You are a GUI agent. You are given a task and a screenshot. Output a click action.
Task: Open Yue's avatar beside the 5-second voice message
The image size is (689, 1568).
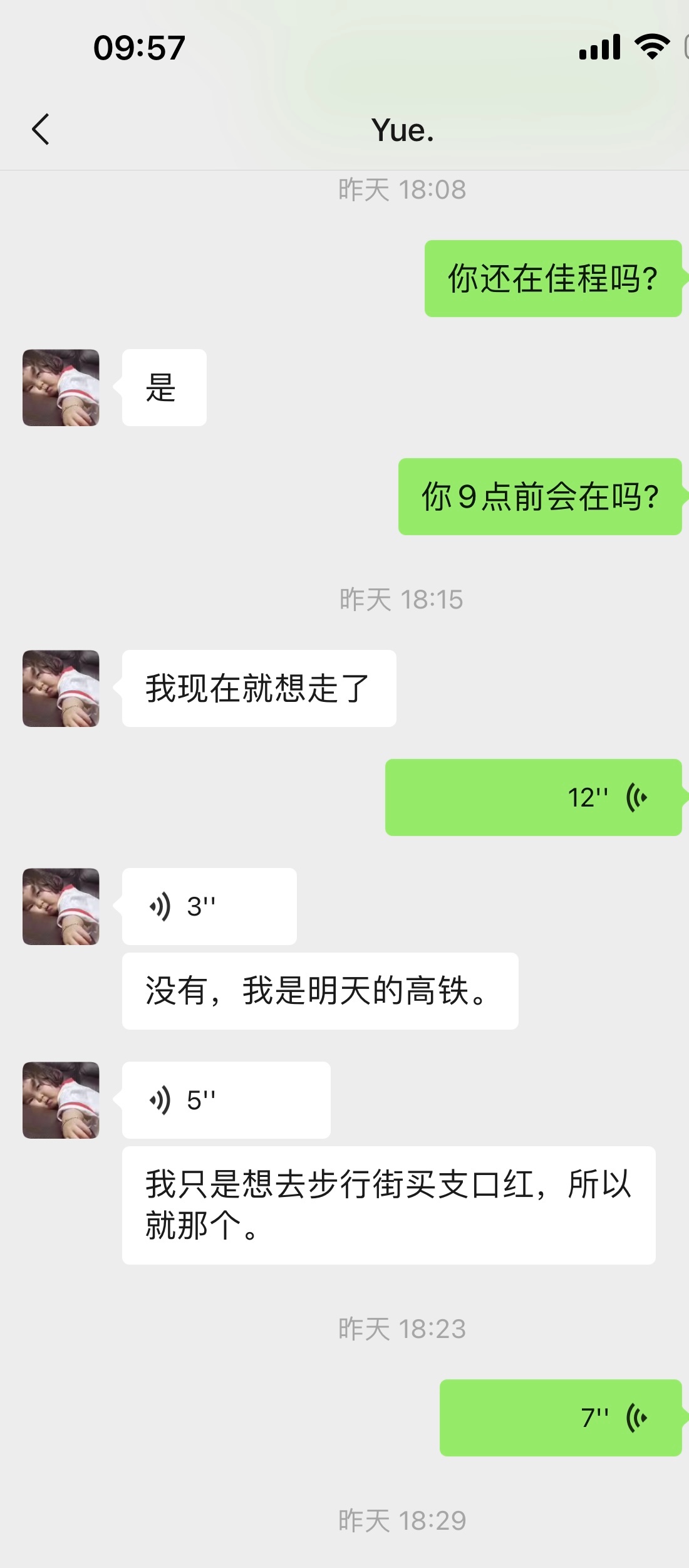[x=61, y=1100]
